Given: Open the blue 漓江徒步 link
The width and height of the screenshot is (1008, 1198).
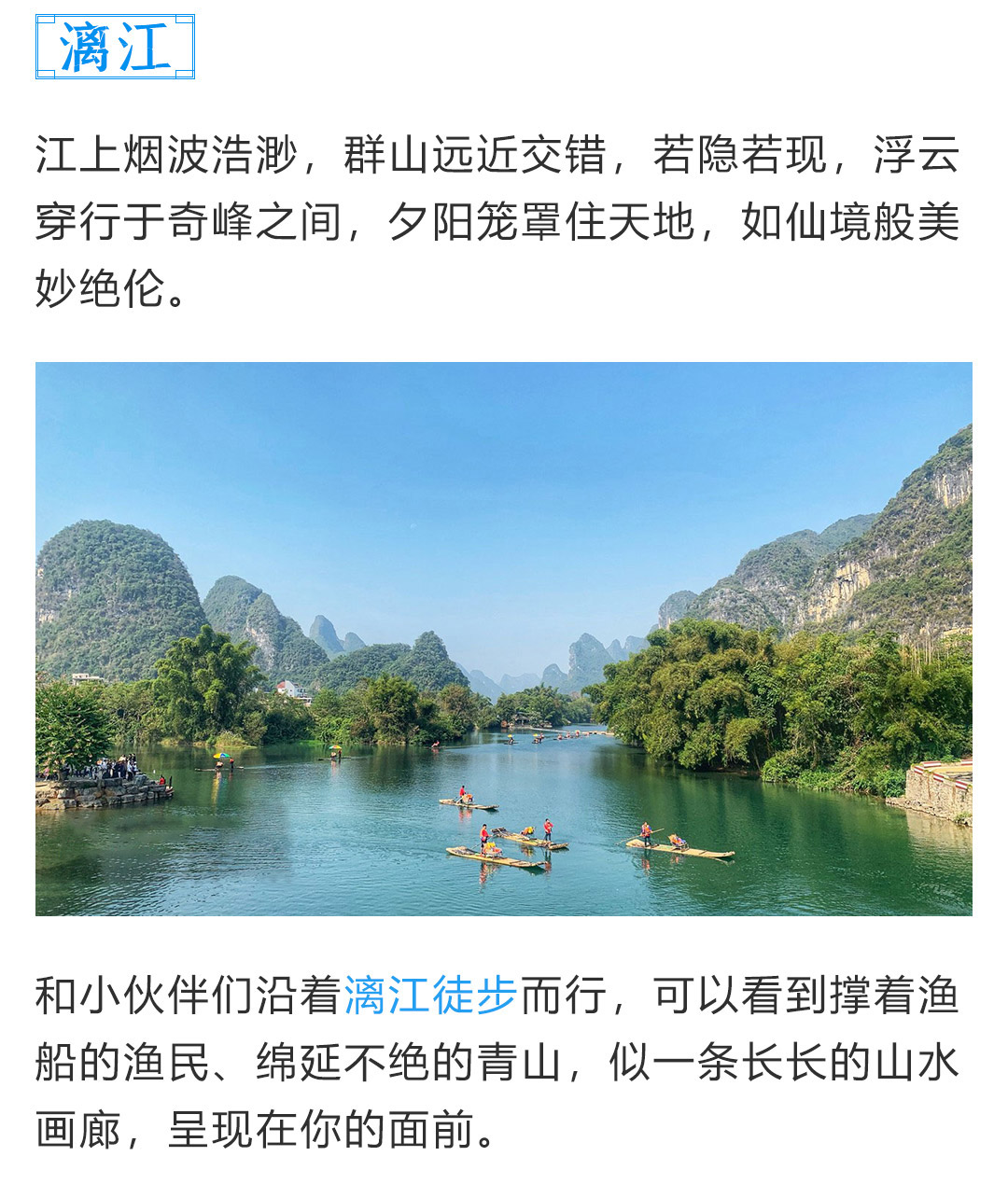Looking at the screenshot, I should [430, 996].
